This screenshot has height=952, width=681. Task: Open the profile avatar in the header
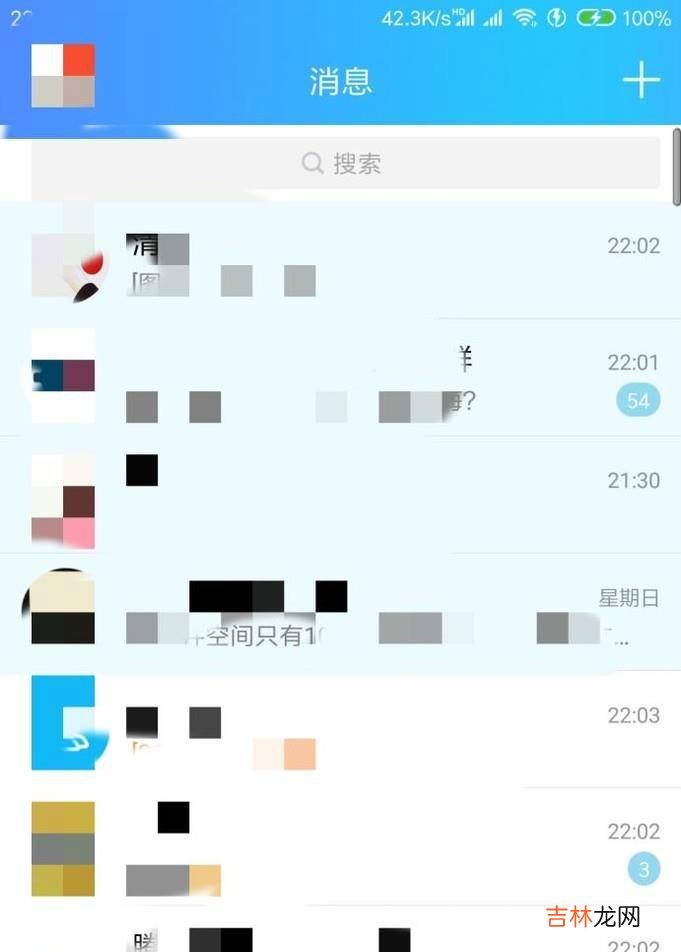[x=63, y=76]
